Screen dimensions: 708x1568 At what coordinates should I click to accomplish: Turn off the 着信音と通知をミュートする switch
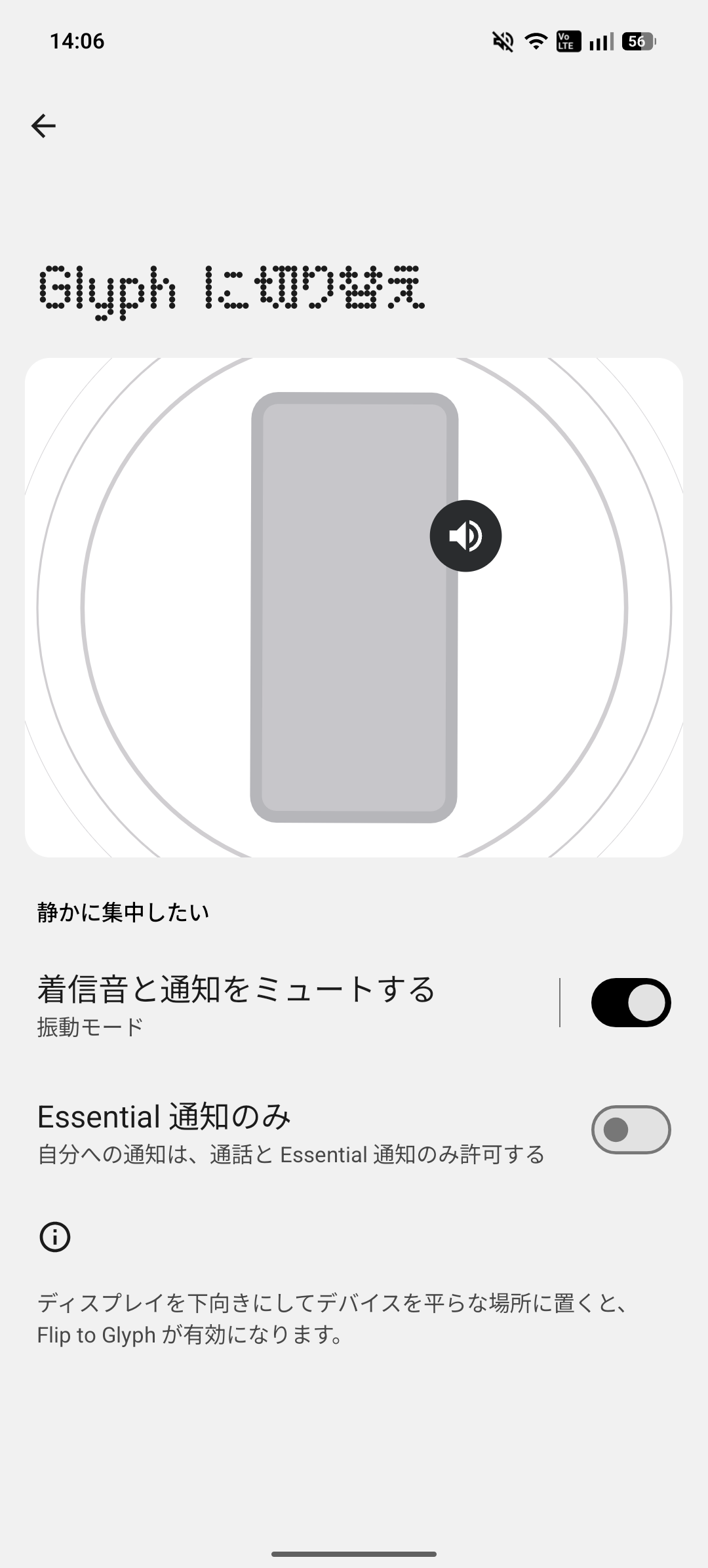click(630, 1002)
